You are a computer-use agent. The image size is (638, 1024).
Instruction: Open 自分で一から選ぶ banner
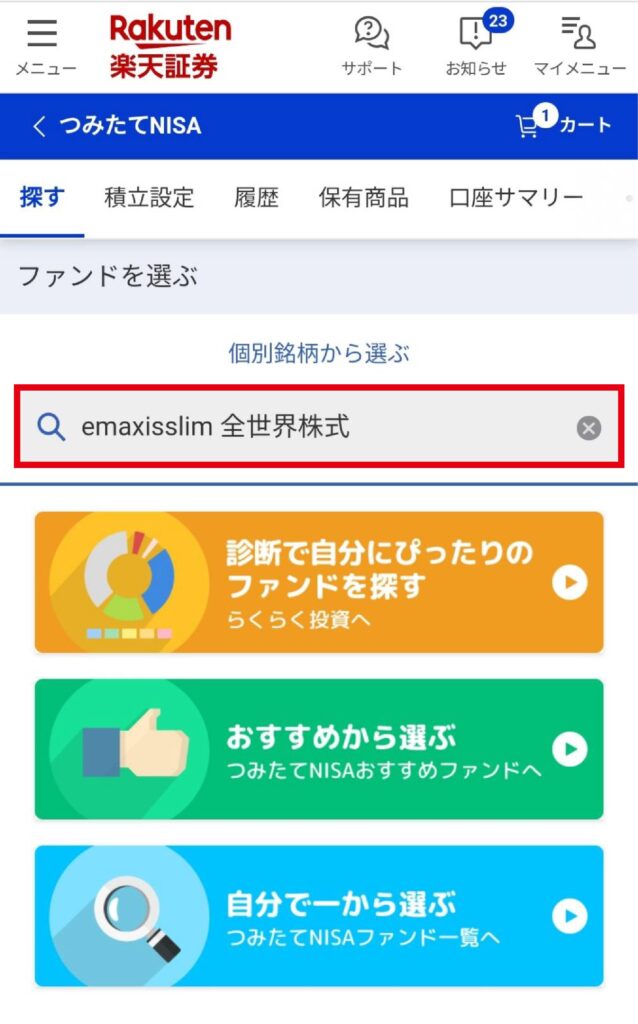319,916
